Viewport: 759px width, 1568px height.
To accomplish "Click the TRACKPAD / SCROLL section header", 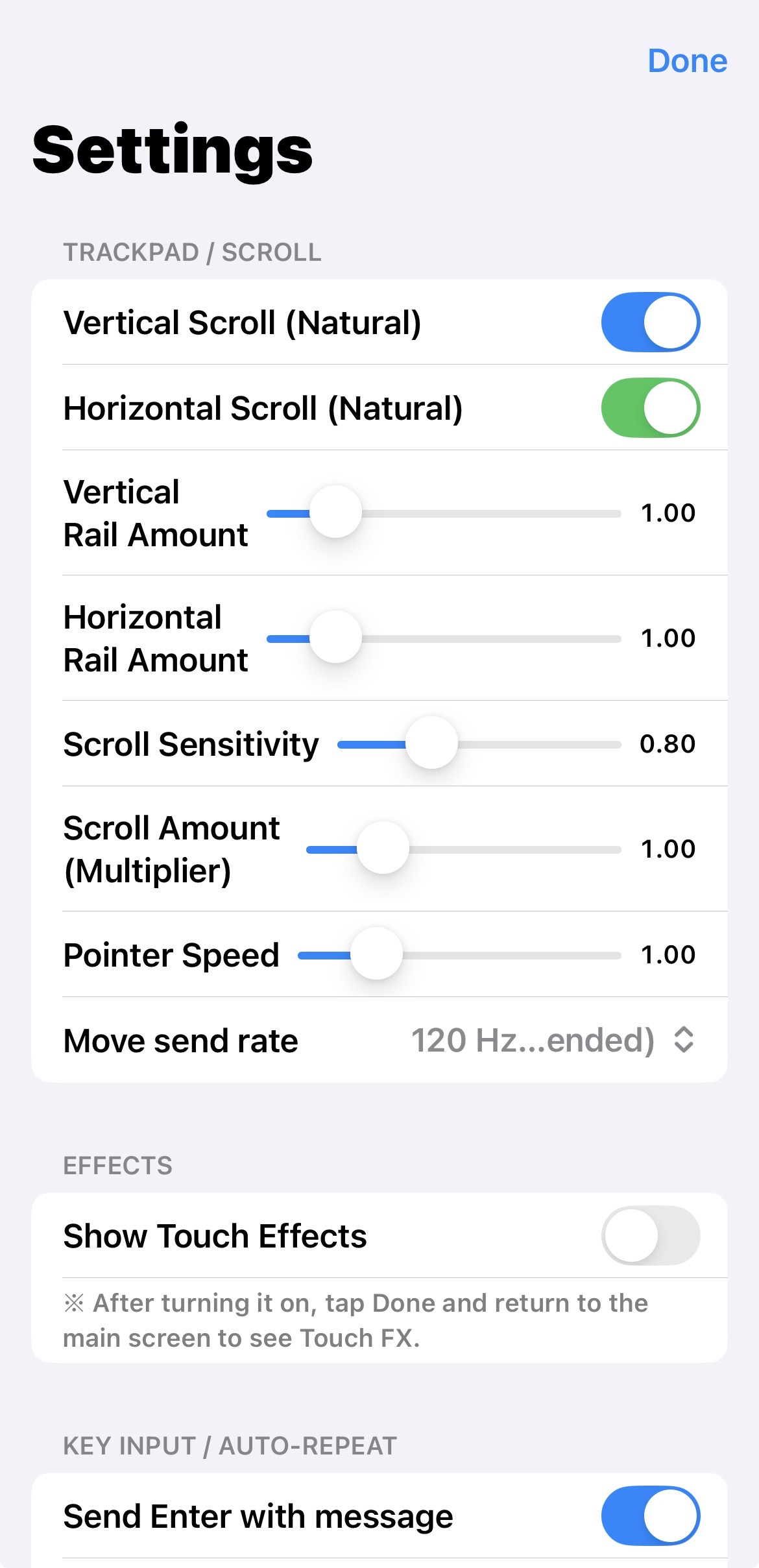I will pos(192,252).
